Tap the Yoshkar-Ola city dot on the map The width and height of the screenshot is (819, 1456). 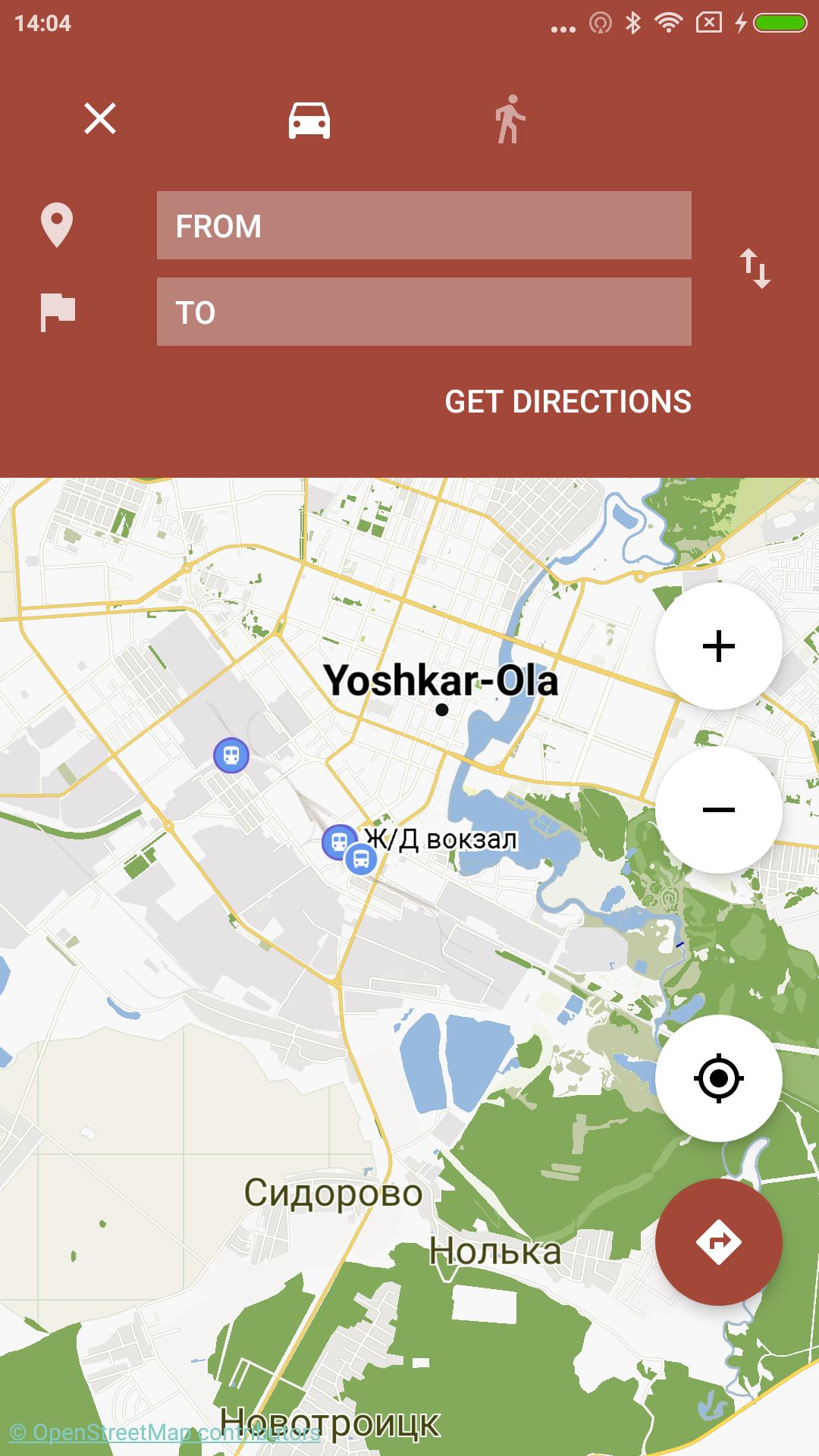pos(442,708)
